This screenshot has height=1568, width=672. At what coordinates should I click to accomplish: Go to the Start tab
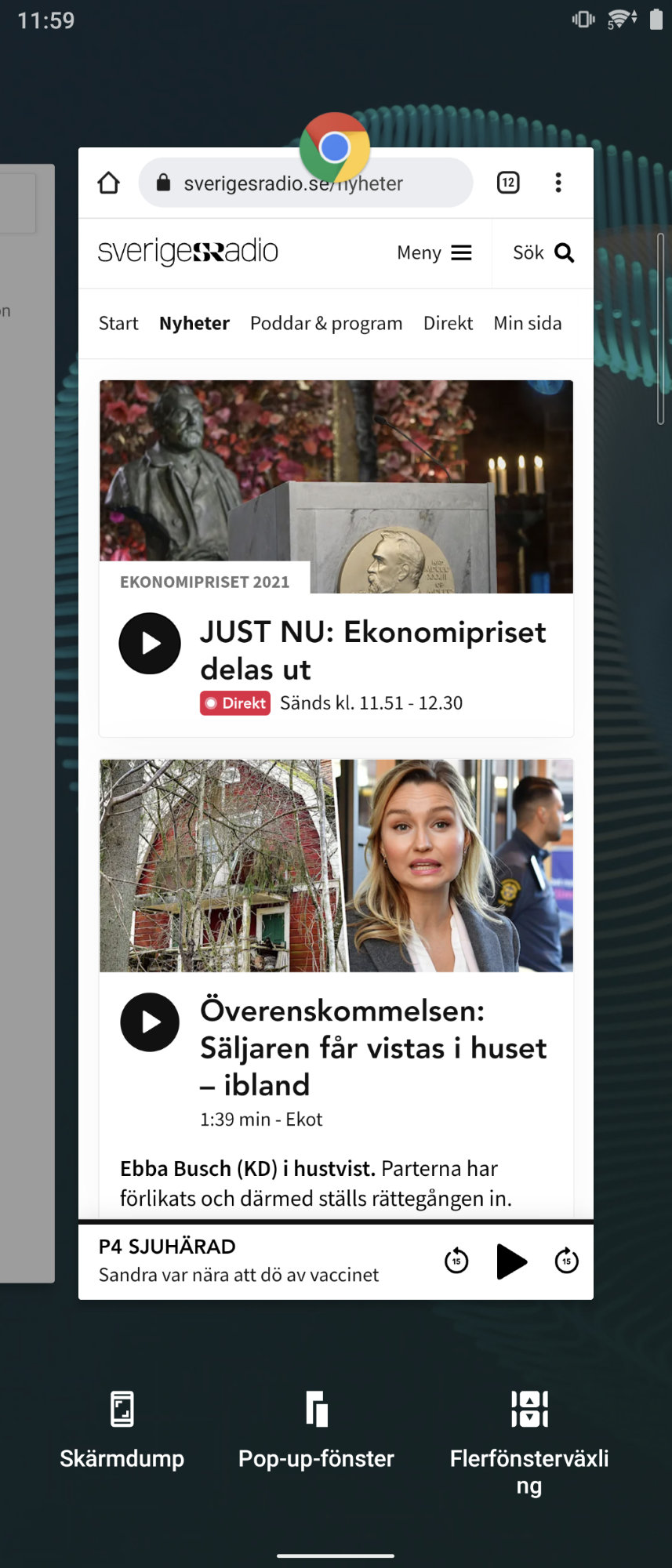pos(118,323)
